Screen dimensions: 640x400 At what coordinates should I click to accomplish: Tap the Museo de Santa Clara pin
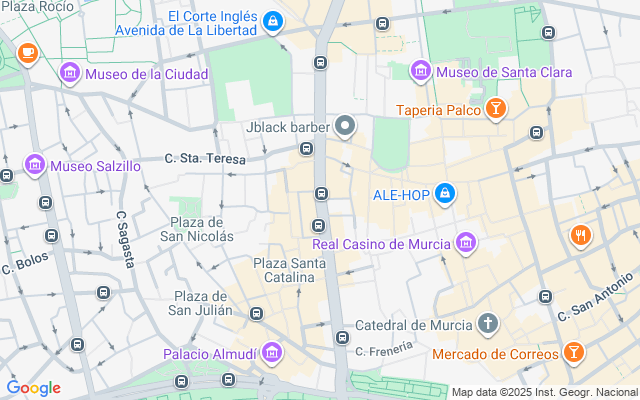click(421, 71)
